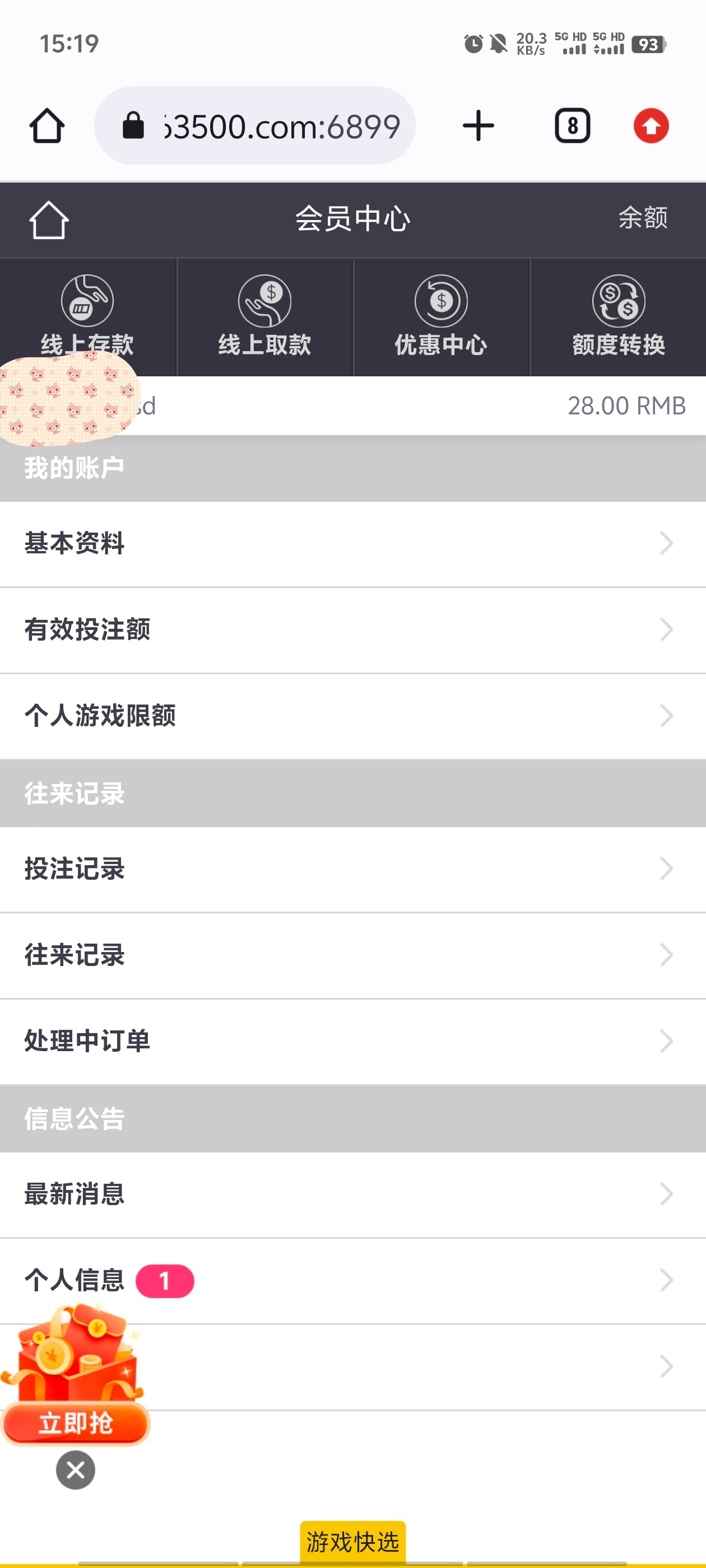Tap the red upload arrow icon
This screenshot has width=706, height=1568.
coord(651,126)
